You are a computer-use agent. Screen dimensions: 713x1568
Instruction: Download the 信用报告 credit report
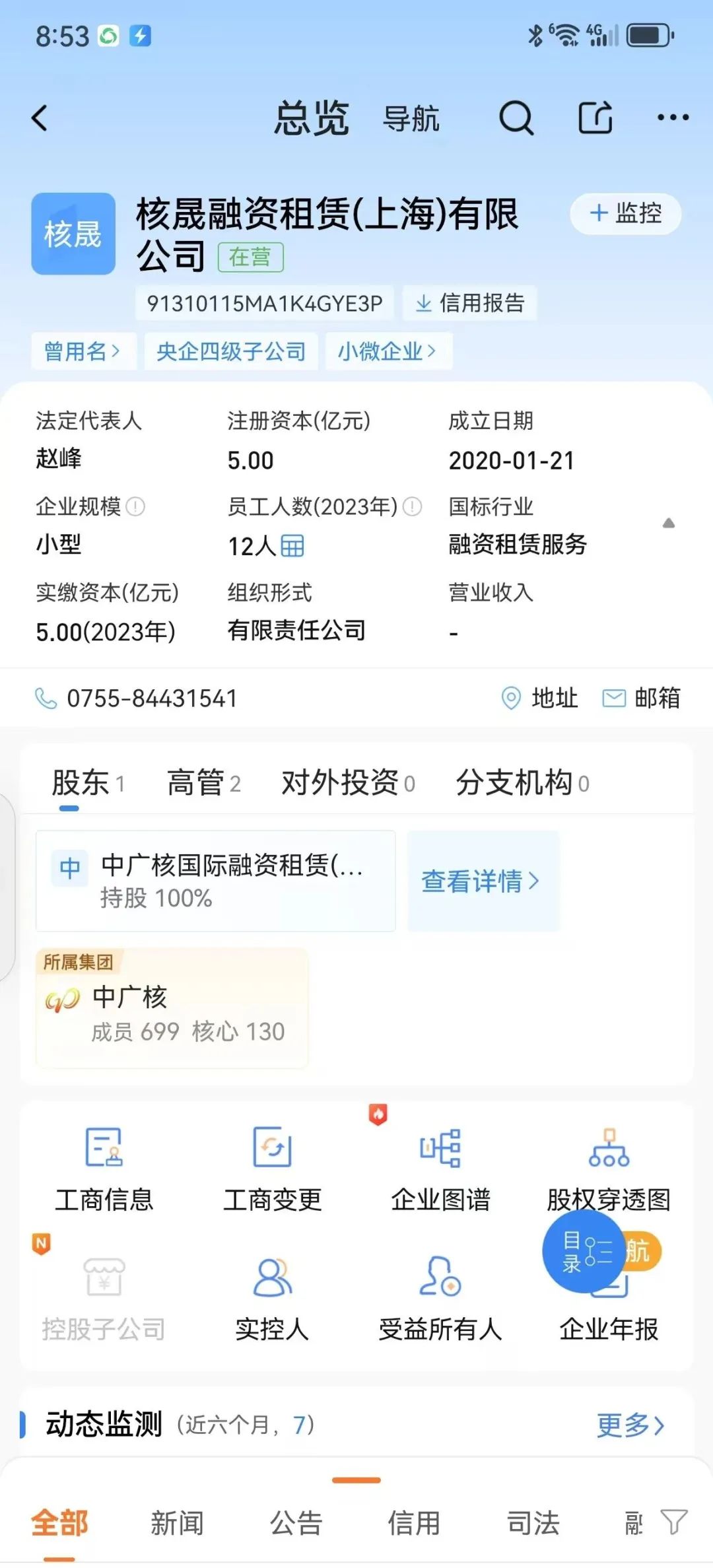469,303
